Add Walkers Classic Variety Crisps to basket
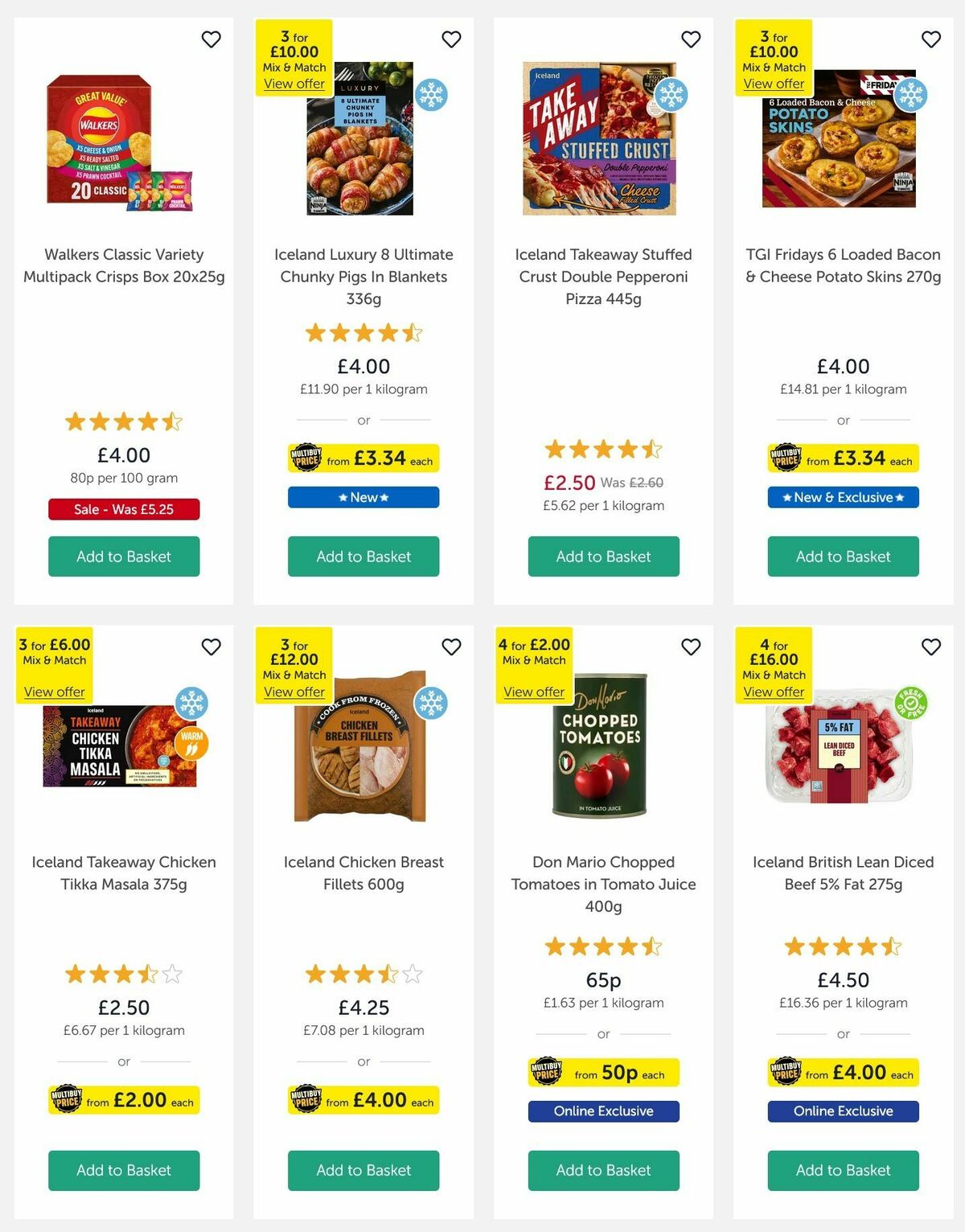The height and width of the screenshot is (1232, 965). click(124, 556)
